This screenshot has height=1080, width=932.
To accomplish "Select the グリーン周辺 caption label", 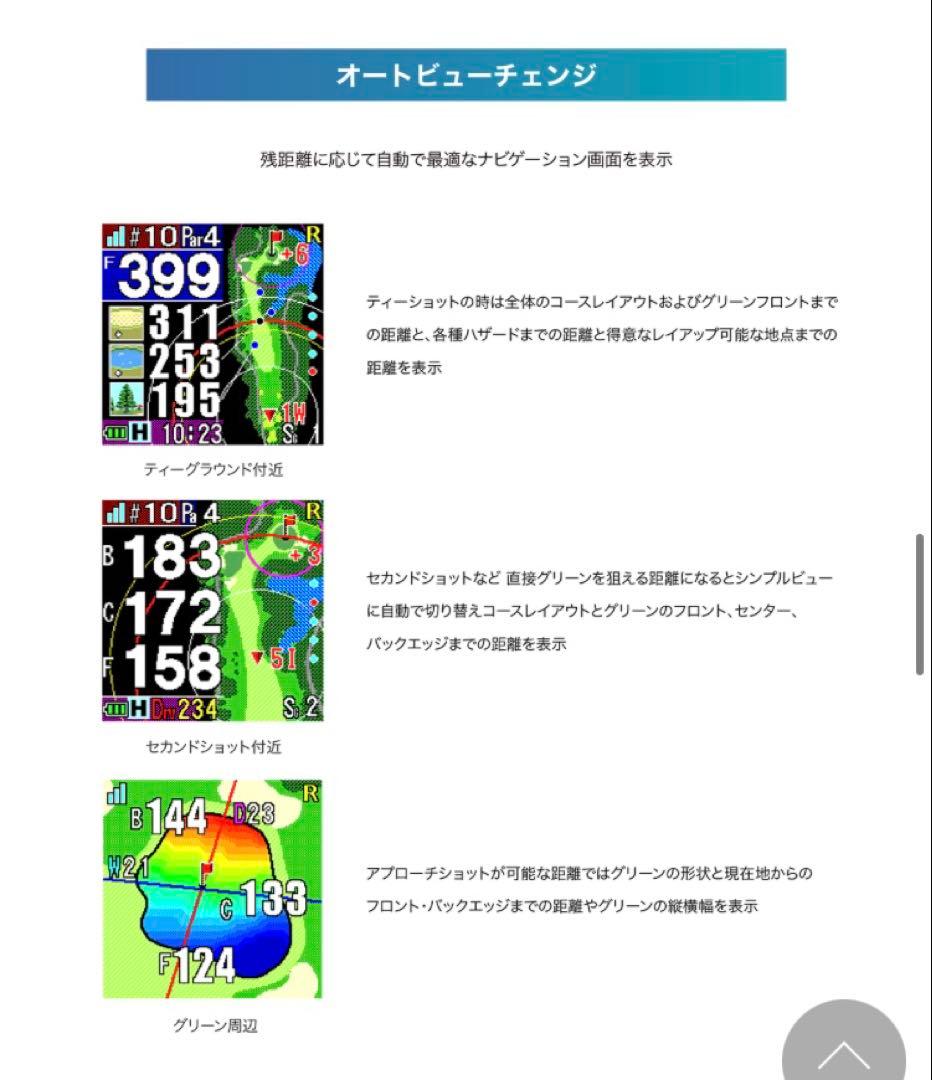I will [x=213, y=1026].
